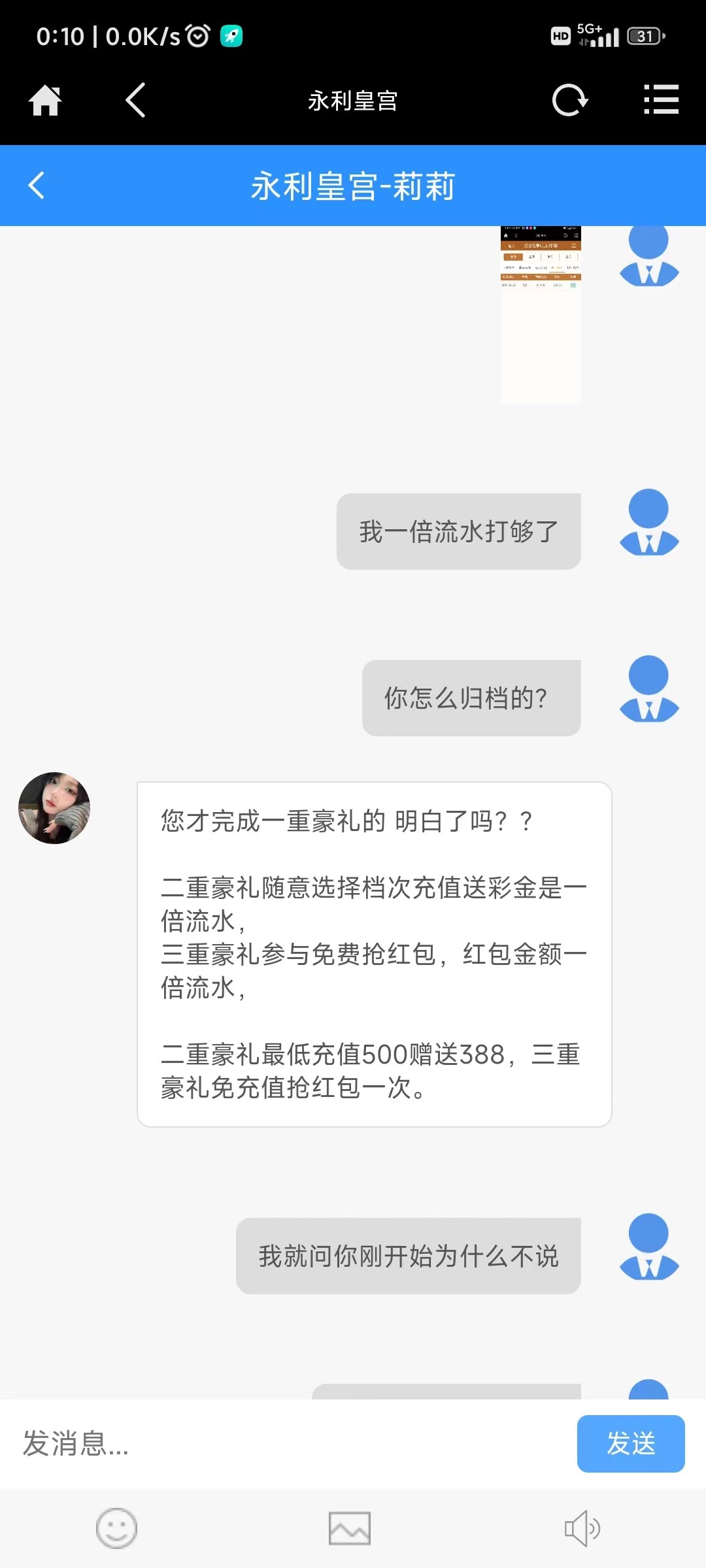706x1568 pixels.
Task: Reload the page with refresh icon
Action: click(x=570, y=101)
